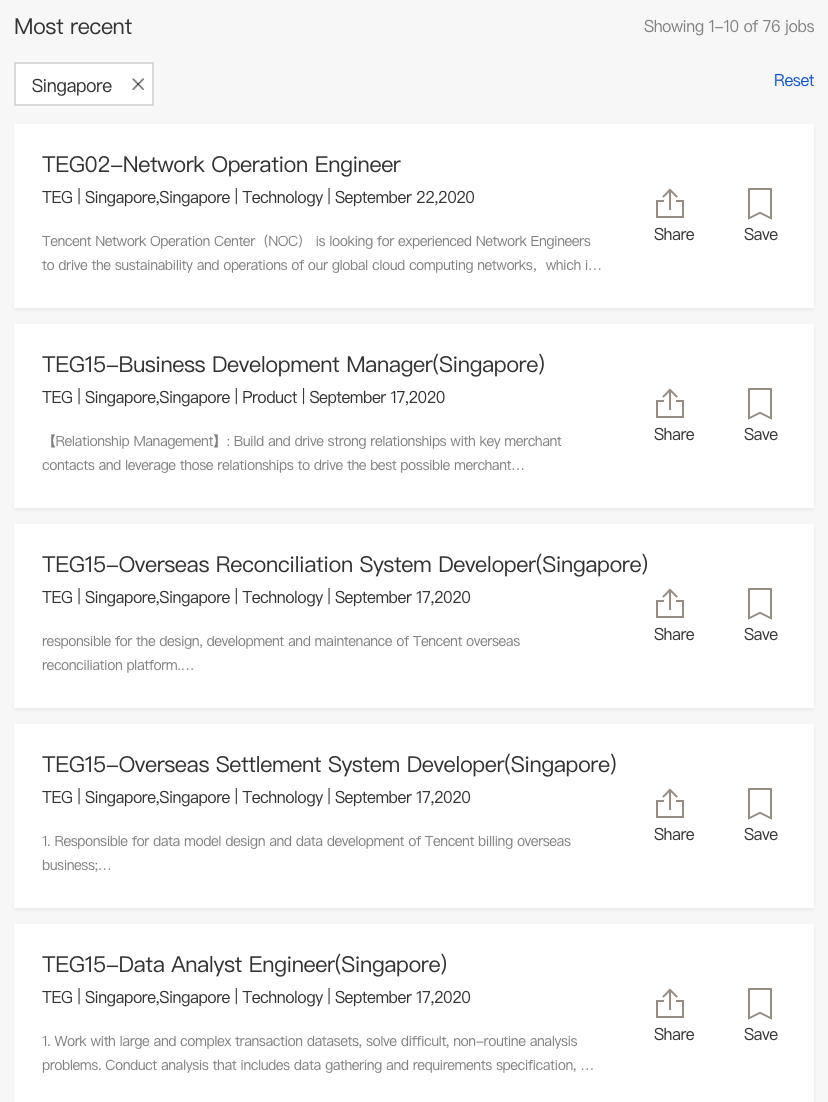Open TEG02-Network Operation Engineer job
Viewport: 828px width, 1102px height.
click(x=221, y=165)
